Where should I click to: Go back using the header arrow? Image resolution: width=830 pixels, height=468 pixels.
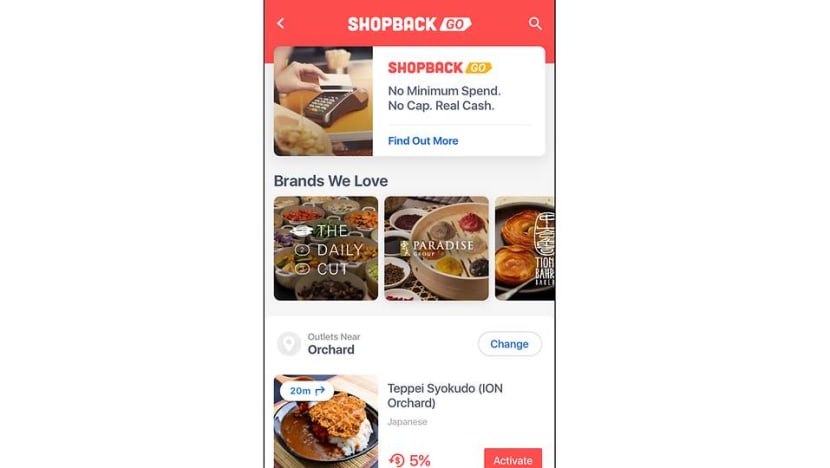281,24
